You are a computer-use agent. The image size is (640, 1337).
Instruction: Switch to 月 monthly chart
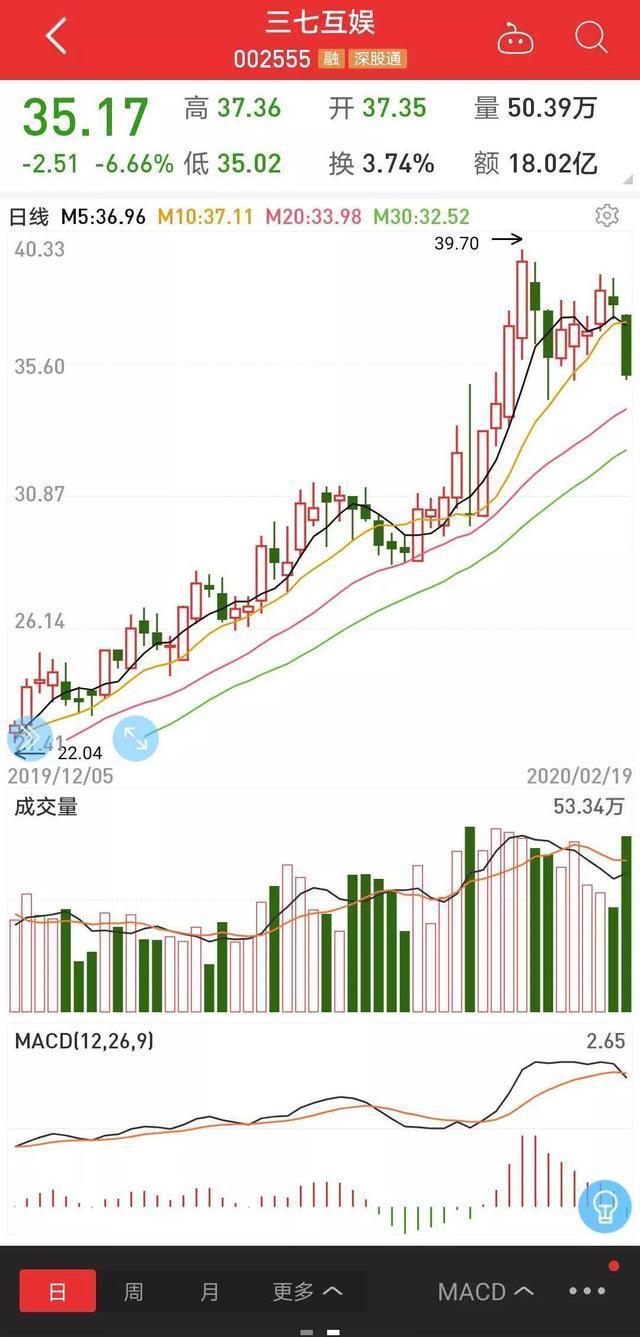click(209, 1292)
